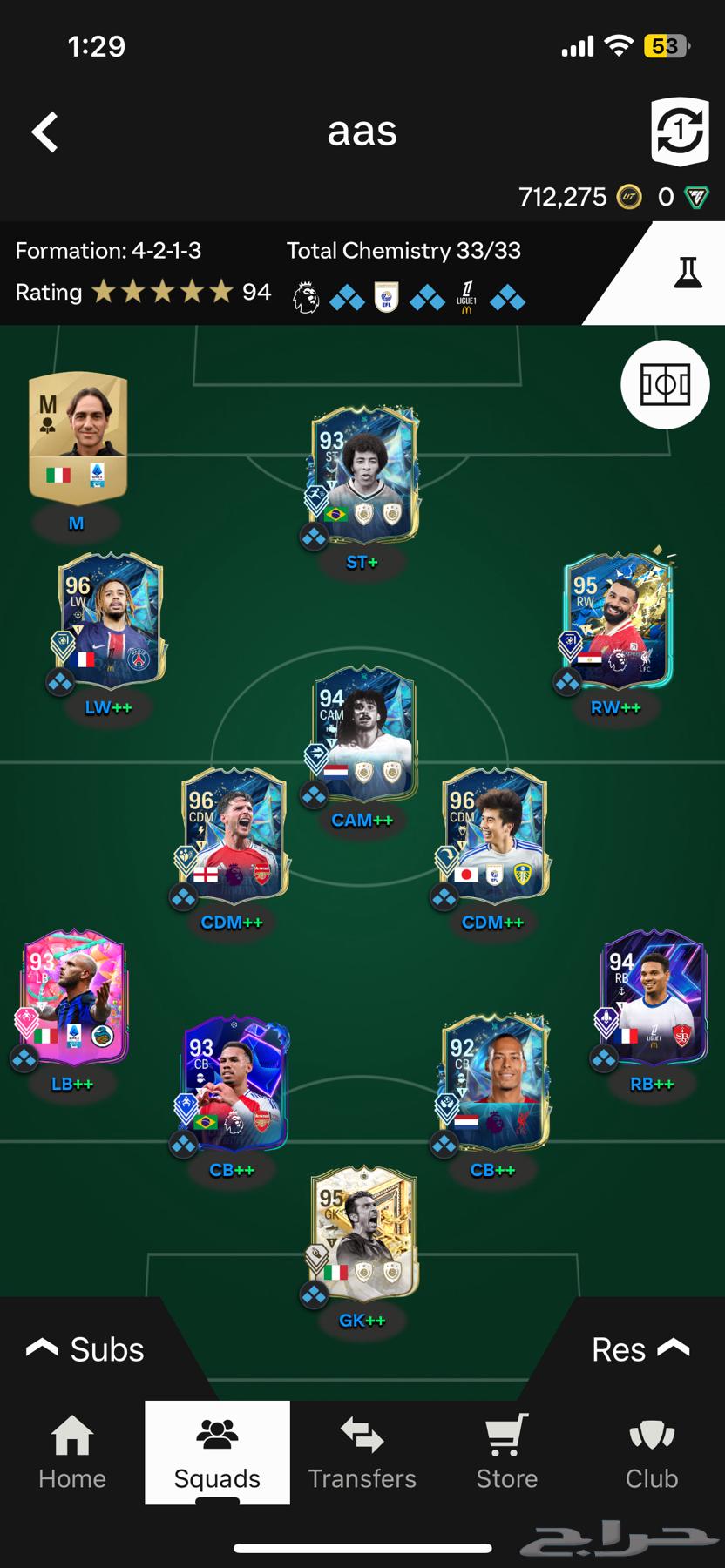Expand the Subs panel

pyautogui.click(x=85, y=1349)
